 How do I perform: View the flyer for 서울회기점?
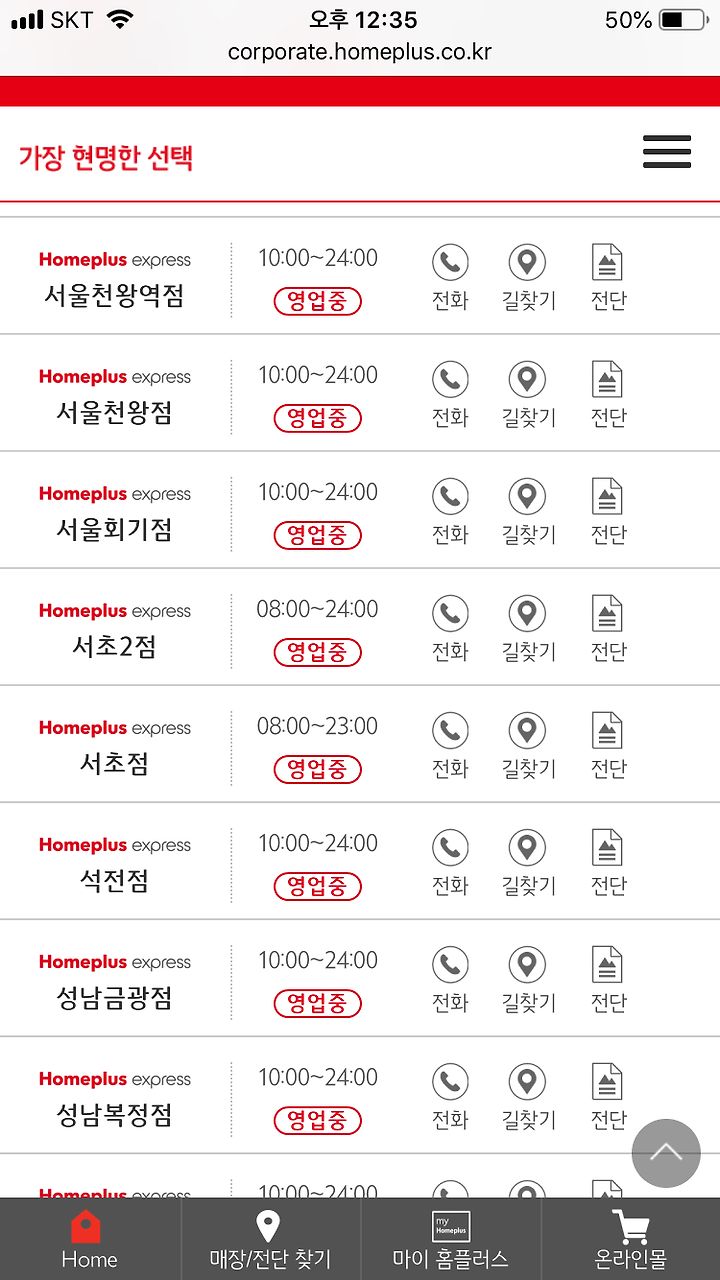point(607,512)
